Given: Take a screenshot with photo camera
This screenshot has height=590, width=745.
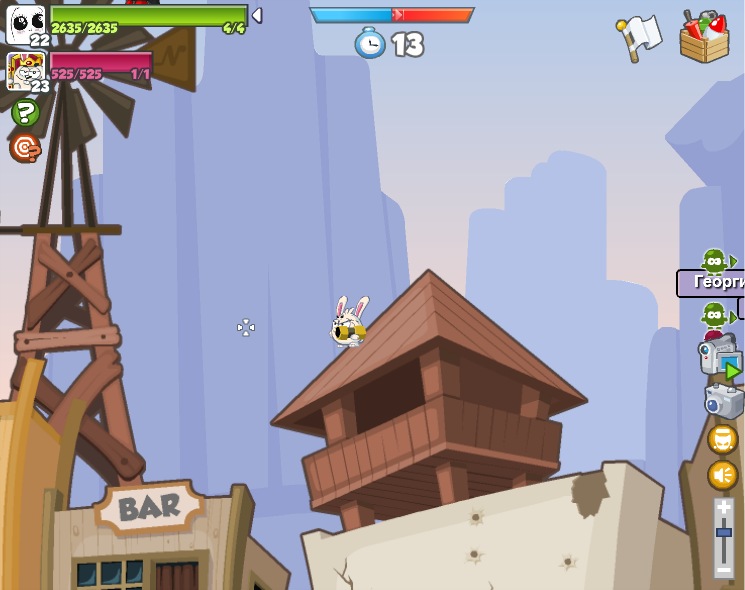Looking at the screenshot, I should point(723,401).
